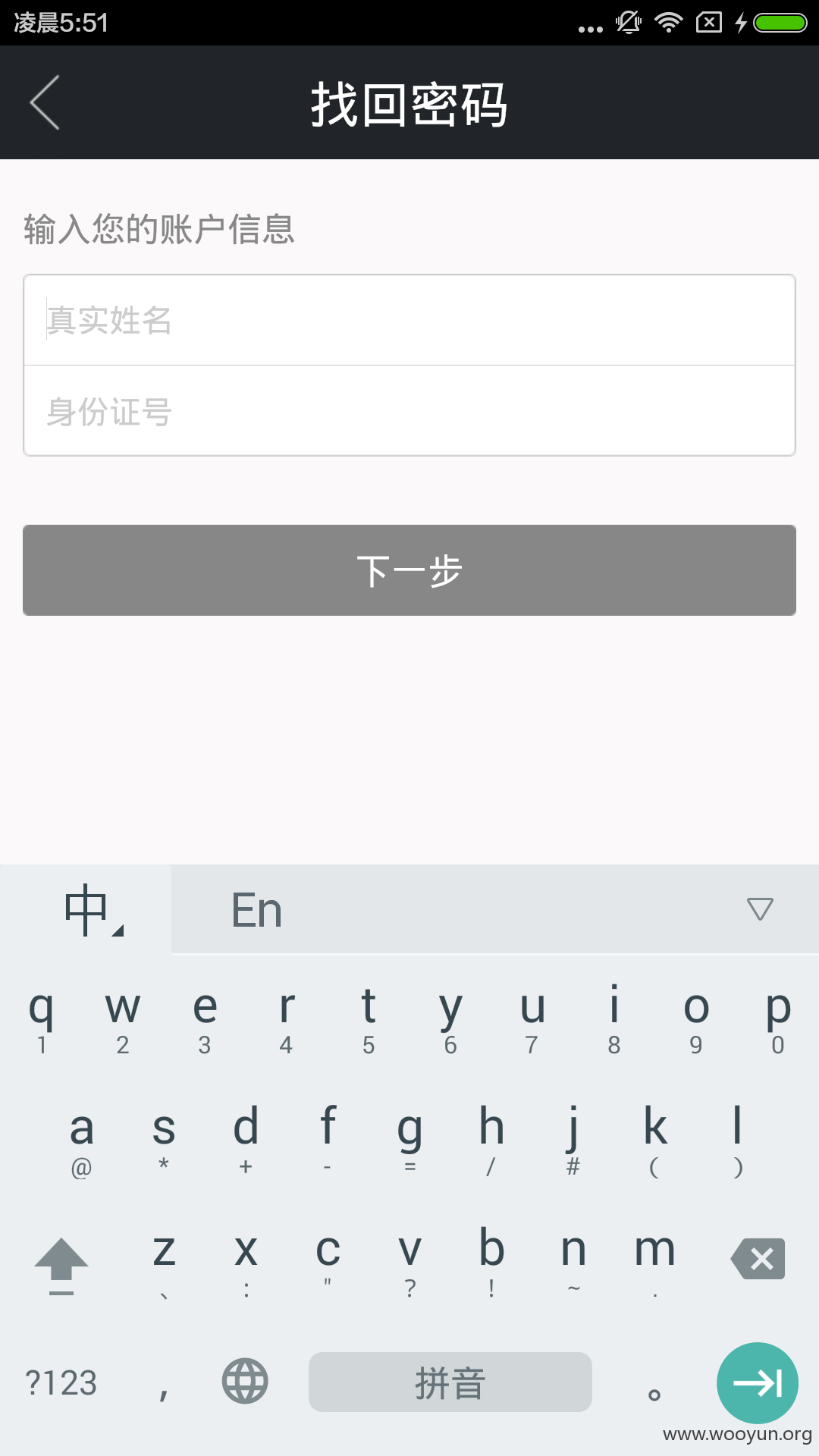Focus the 真实姓名 name field
819x1456 pixels.
point(409,320)
